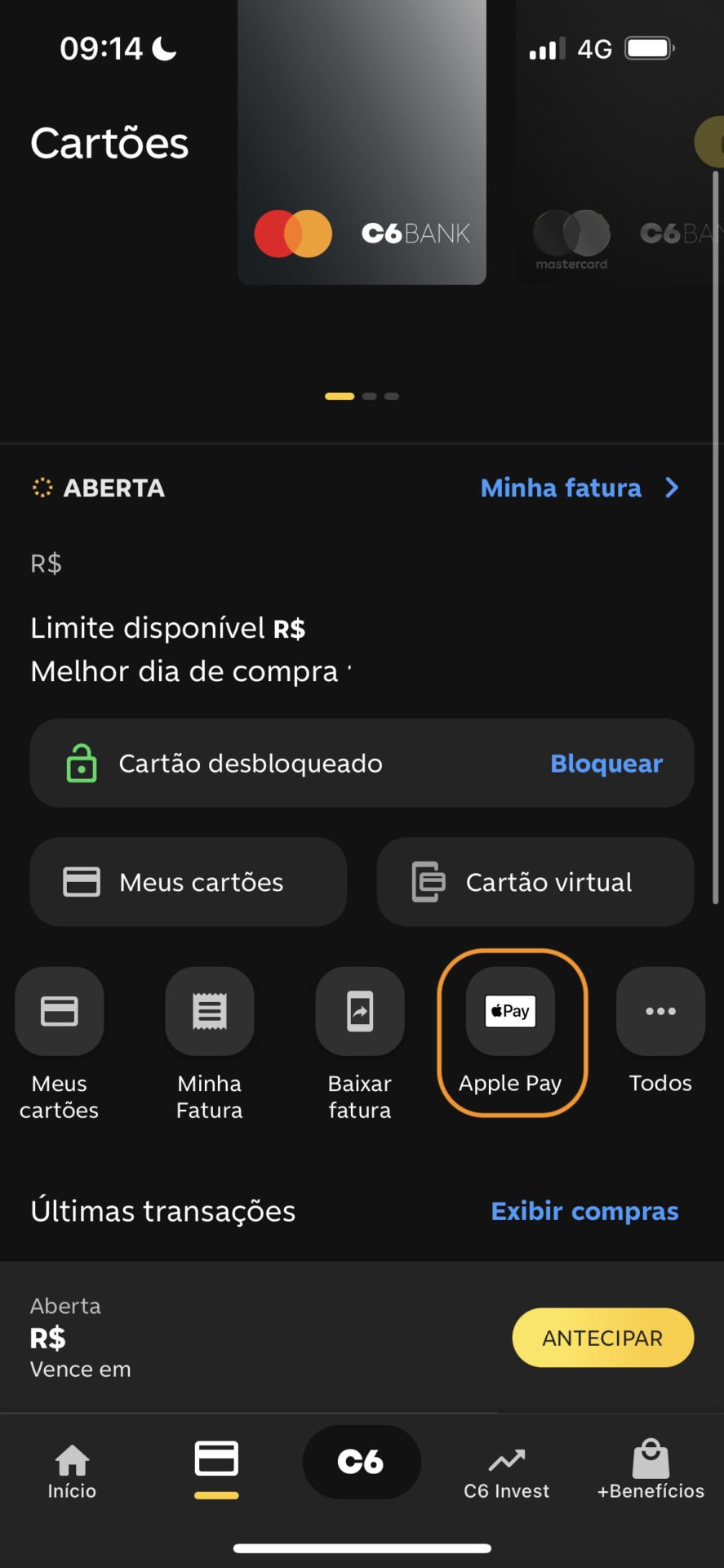Open the Minha Fatura shortcut
The height and width of the screenshot is (1568, 724).
pos(210,1045)
